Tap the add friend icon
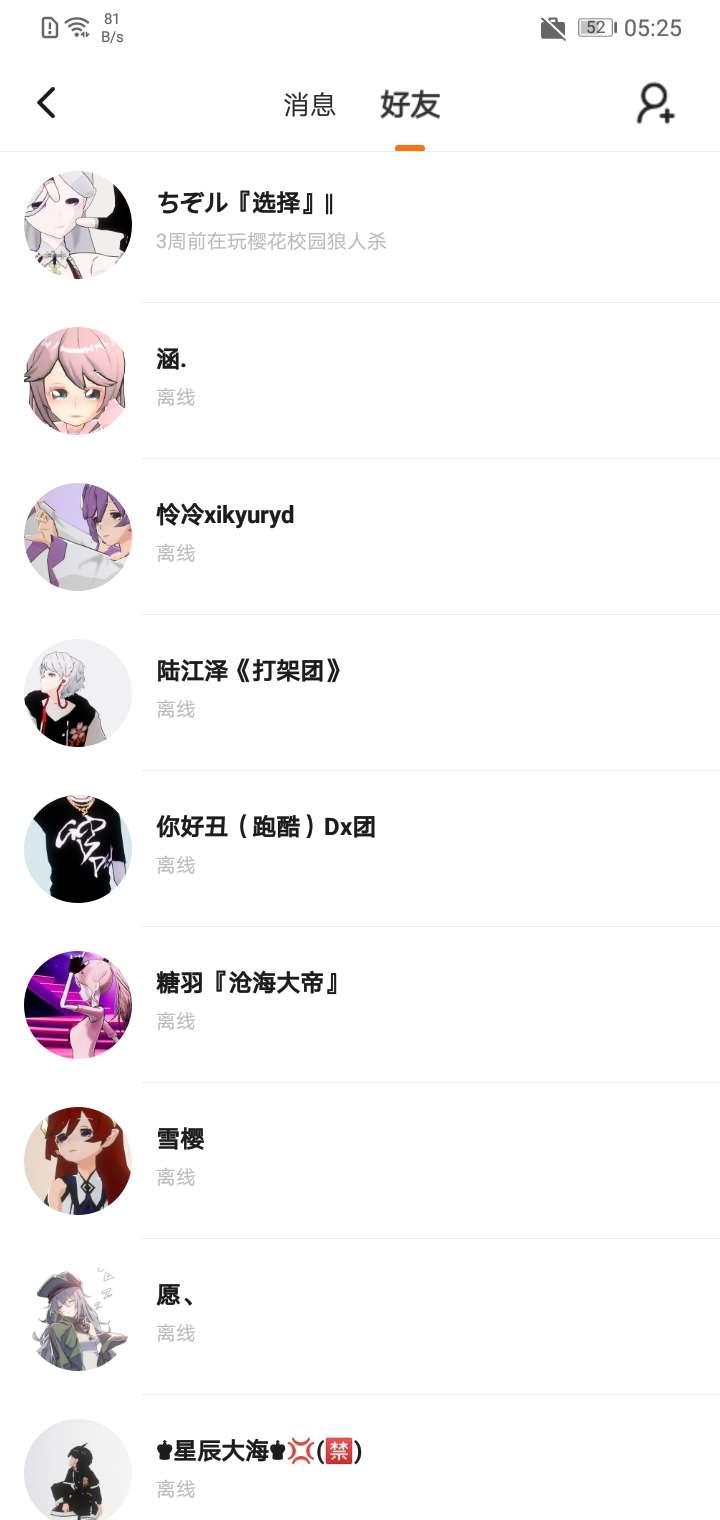Image resolution: width=720 pixels, height=1520 pixels. (656, 104)
